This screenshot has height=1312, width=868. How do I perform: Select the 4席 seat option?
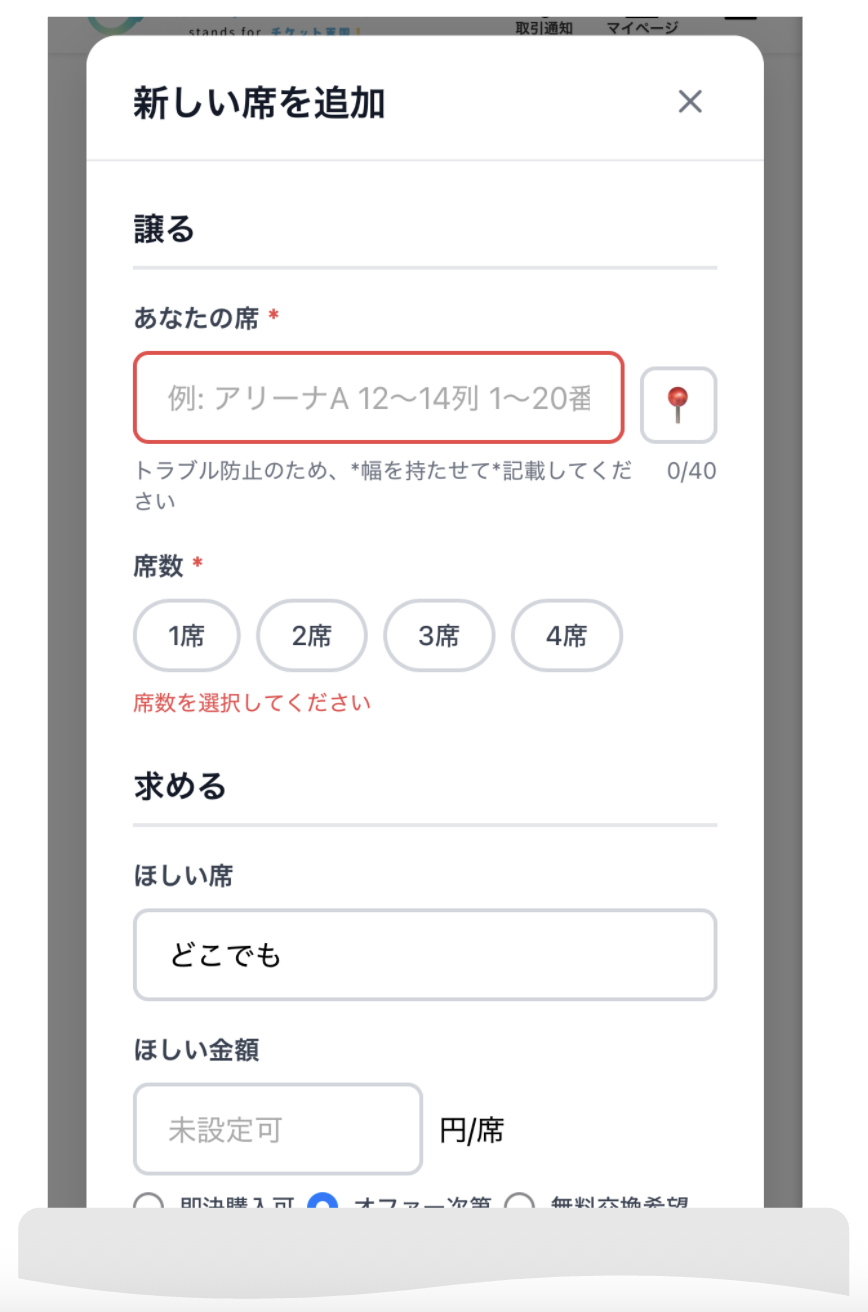(x=566, y=635)
